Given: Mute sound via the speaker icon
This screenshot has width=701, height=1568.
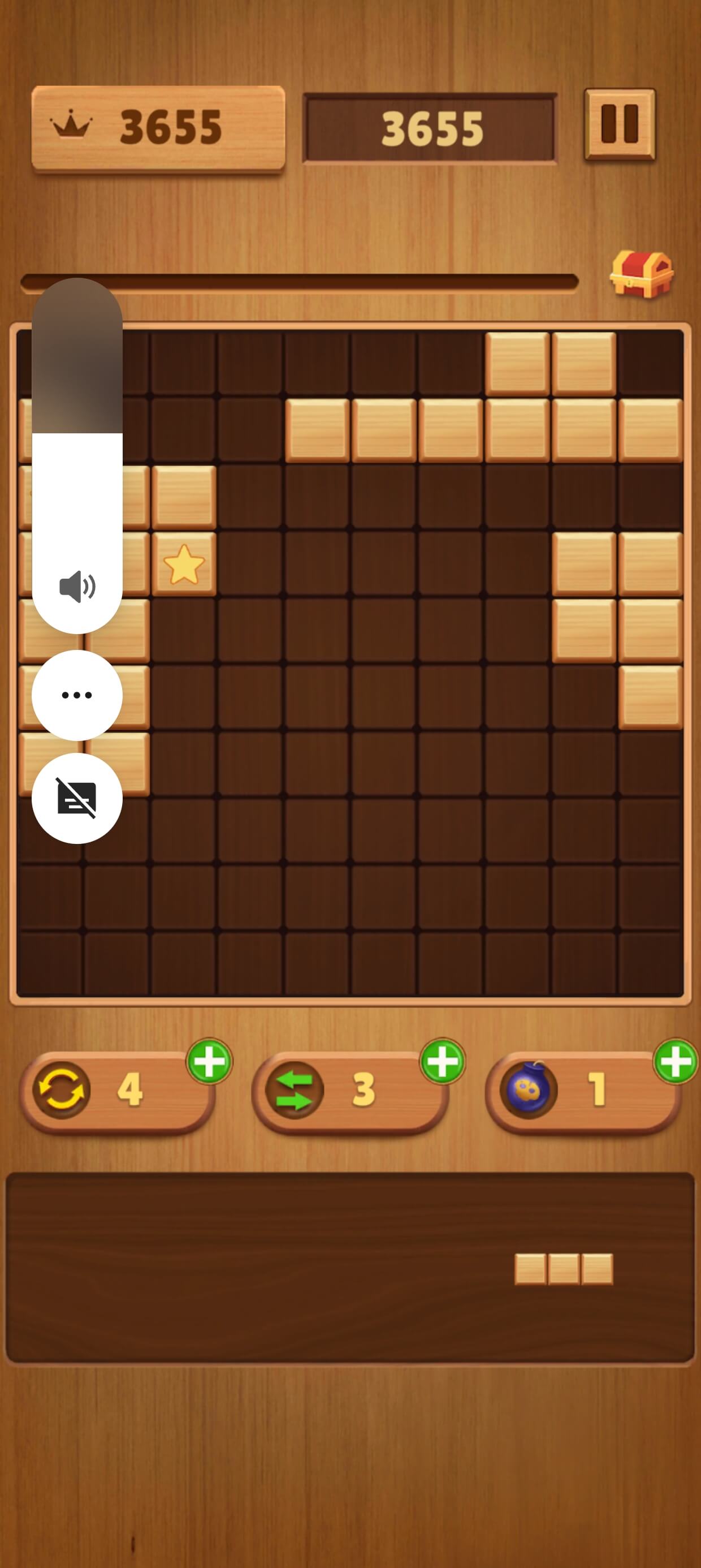Looking at the screenshot, I should pos(77,587).
